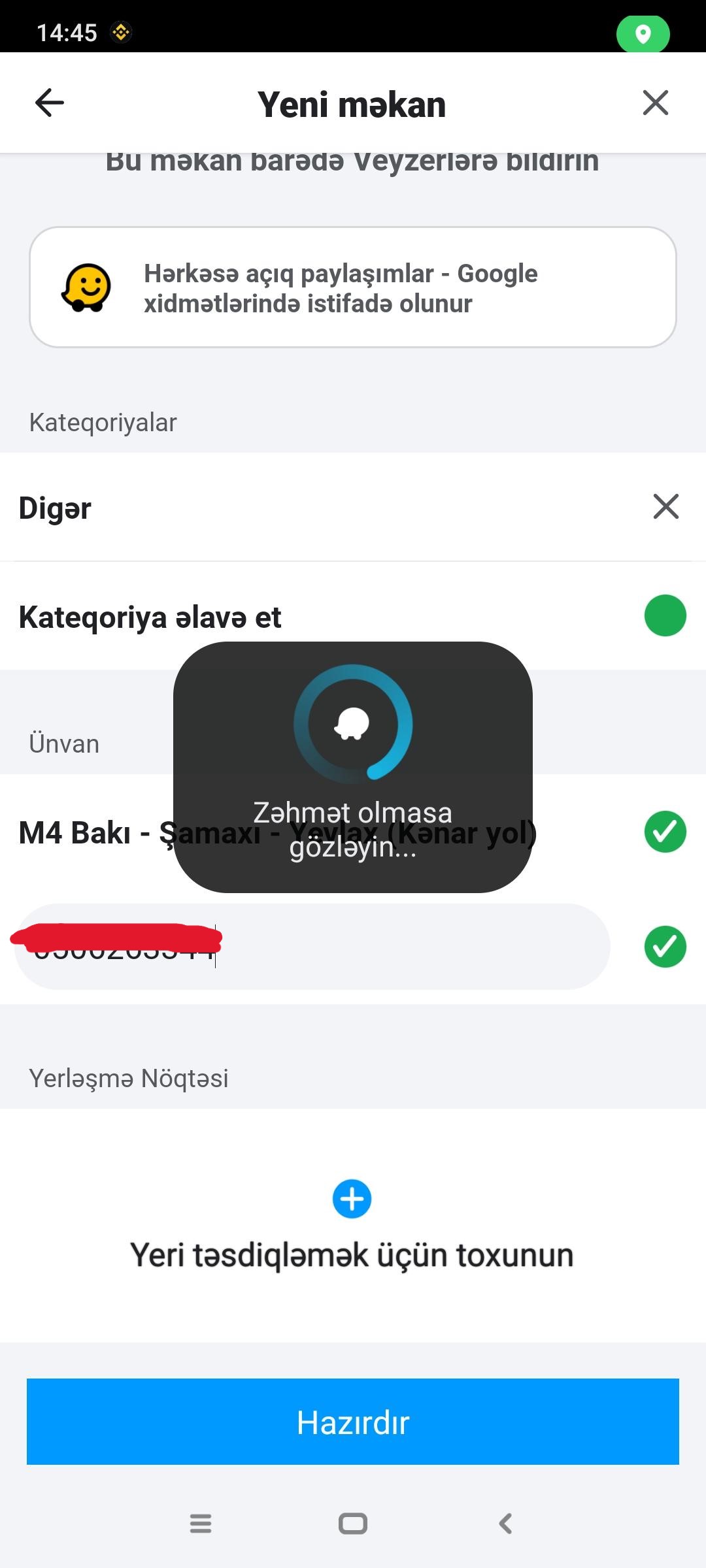Tap the blue Hazırdır button
This screenshot has height=1568, width=706.
pyautogui.click(x=353, y=1422)
